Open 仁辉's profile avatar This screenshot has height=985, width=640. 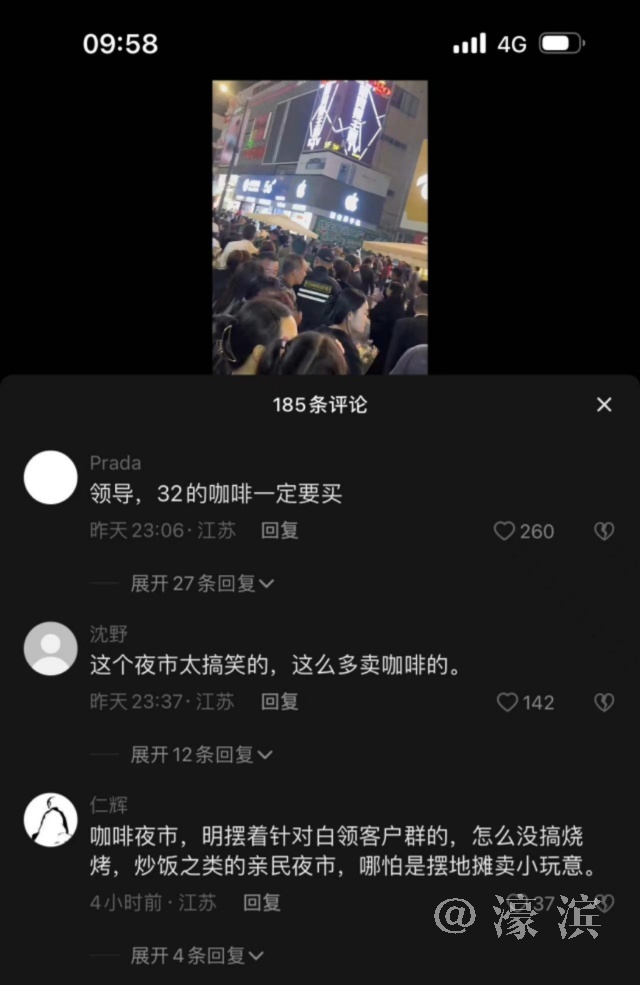(x=50, y=820)
